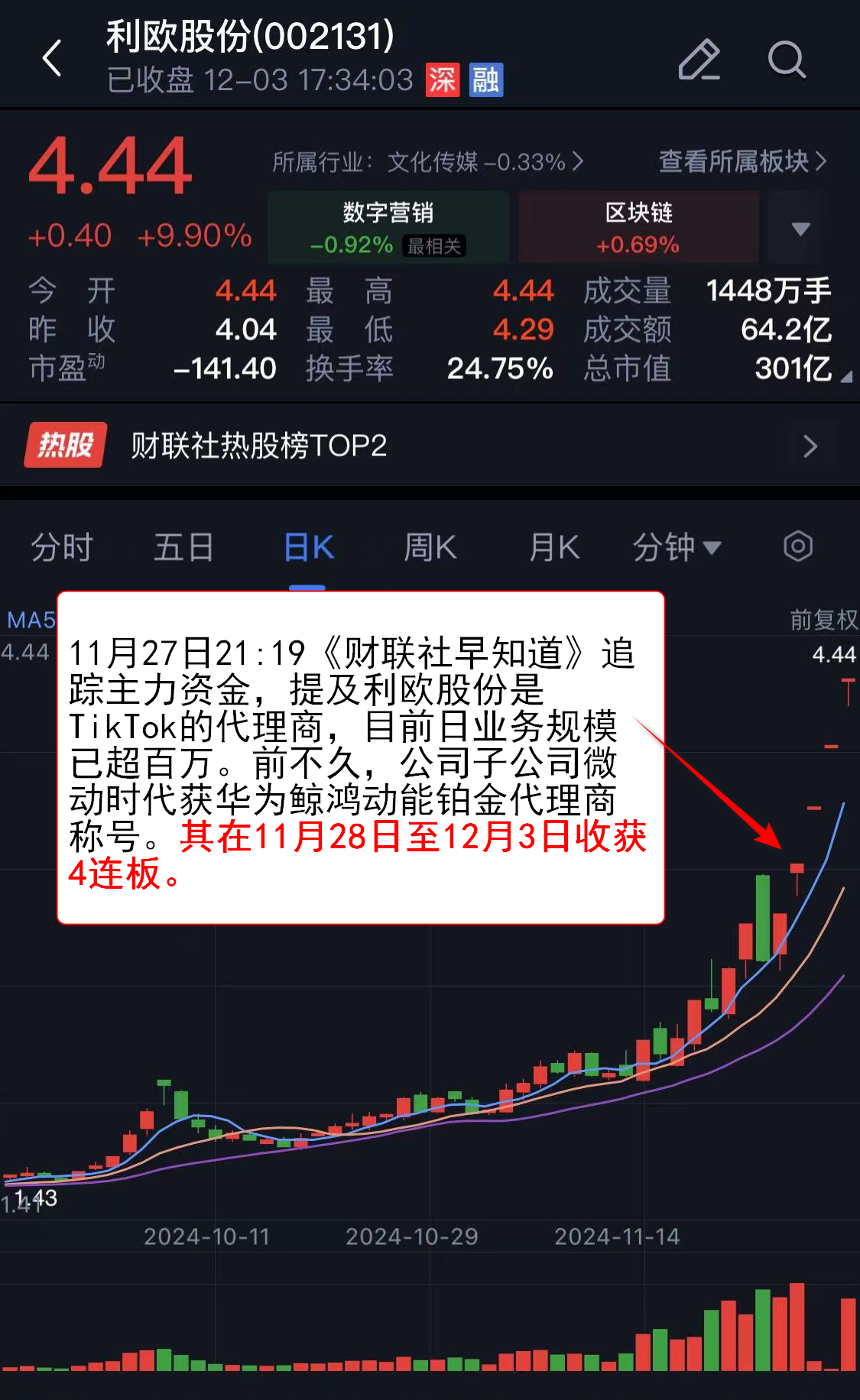Viewport: 860px width, 1400px height.
Task: Select the 区块链 sector chip
Action: (x=638, y=228)
